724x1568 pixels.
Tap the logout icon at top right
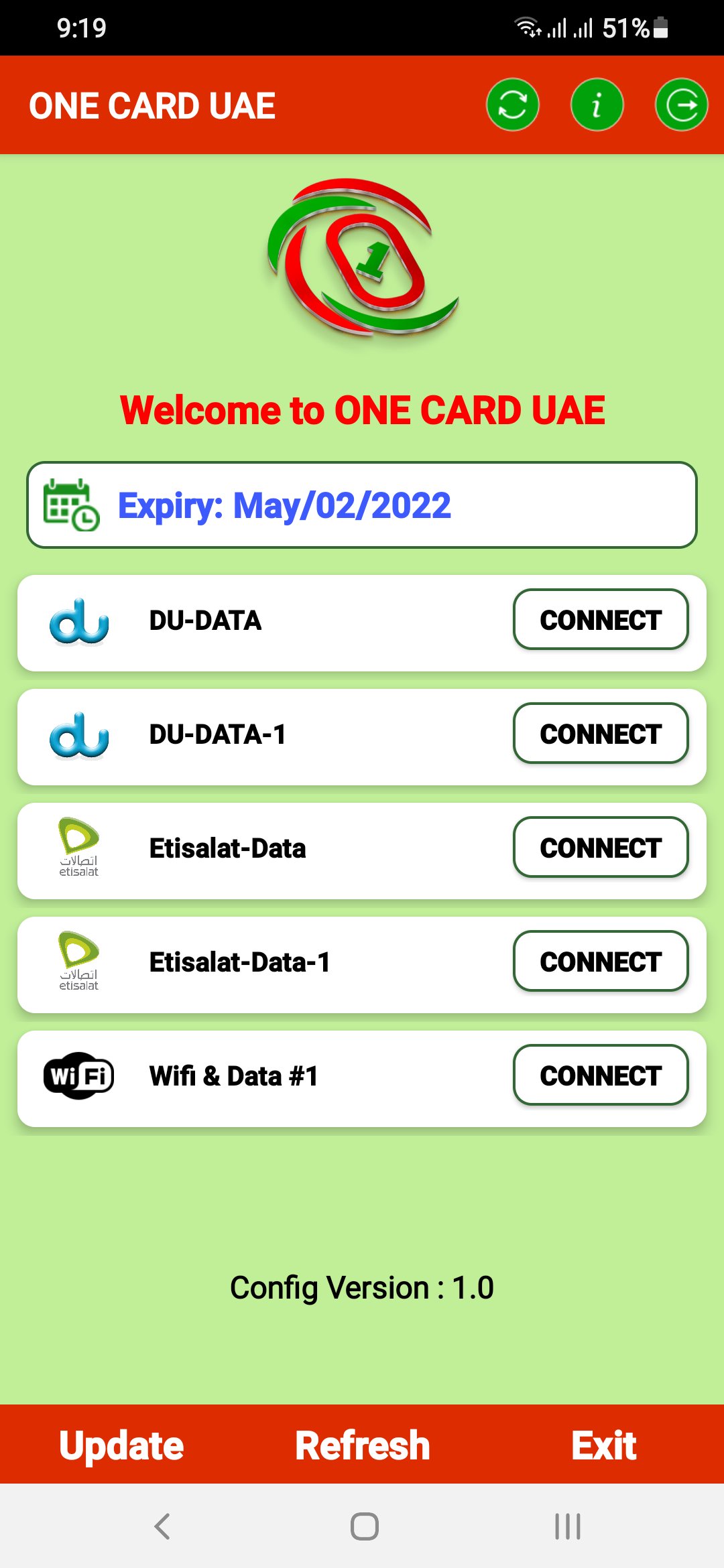(x=681, y=105)
